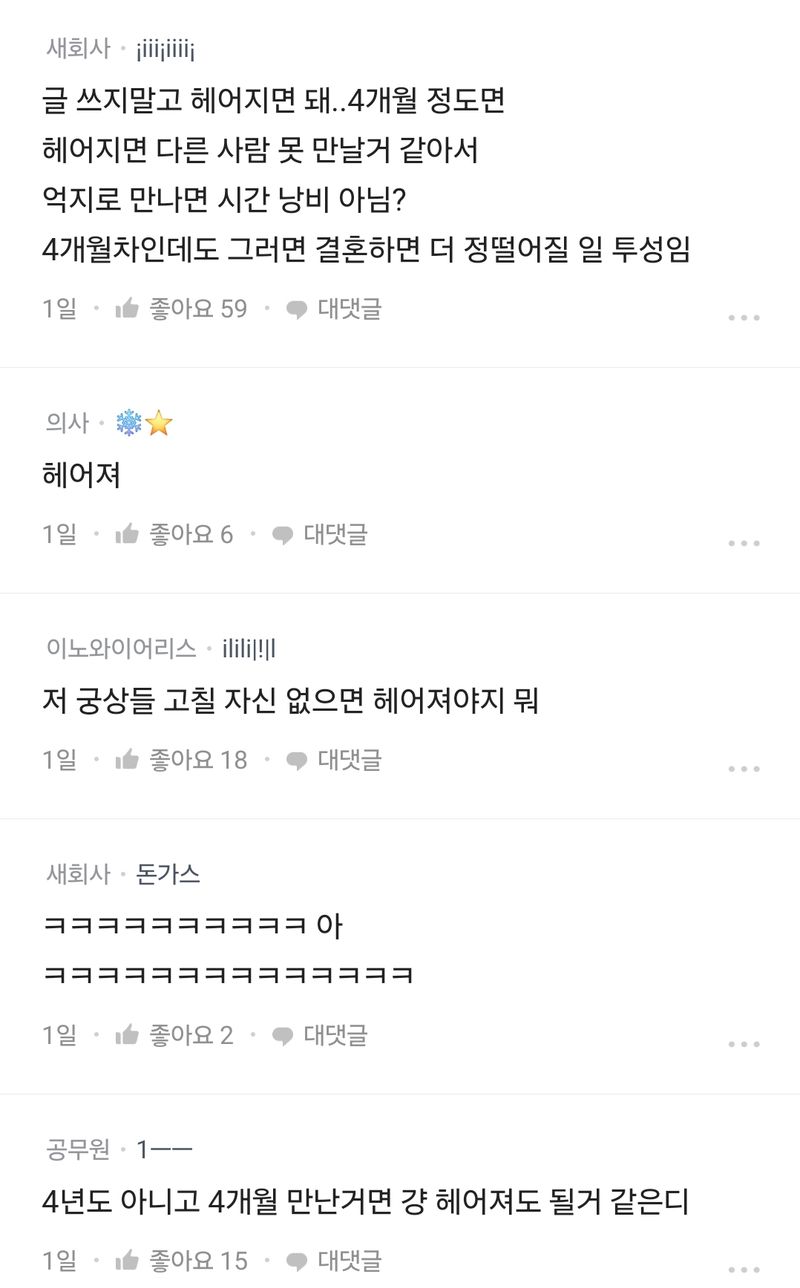Like 돈가스's laughing comment
Viewport: 800px width, 1288px height.
[x=174, y=1035]
